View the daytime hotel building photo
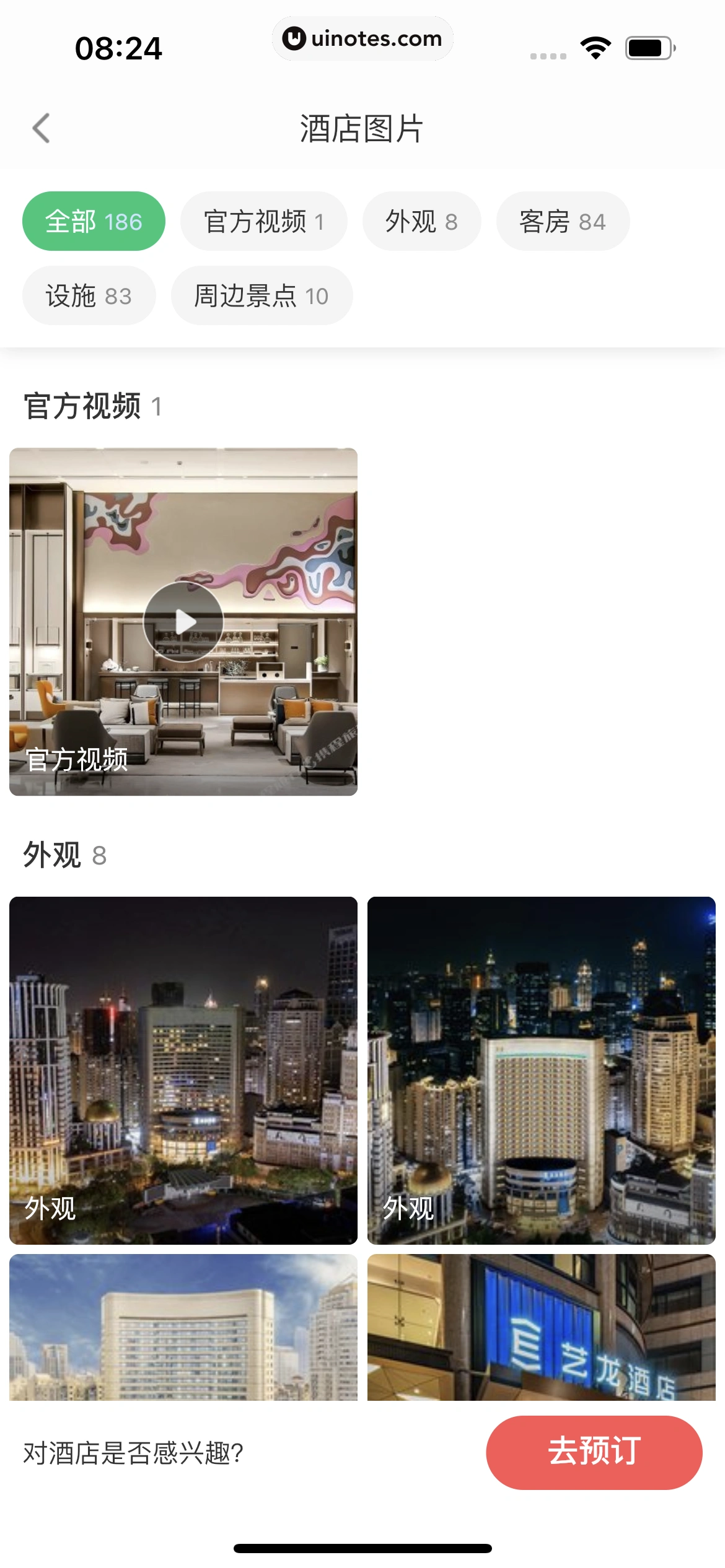Screen dimensions: 725x1568 coord(183,1326)
